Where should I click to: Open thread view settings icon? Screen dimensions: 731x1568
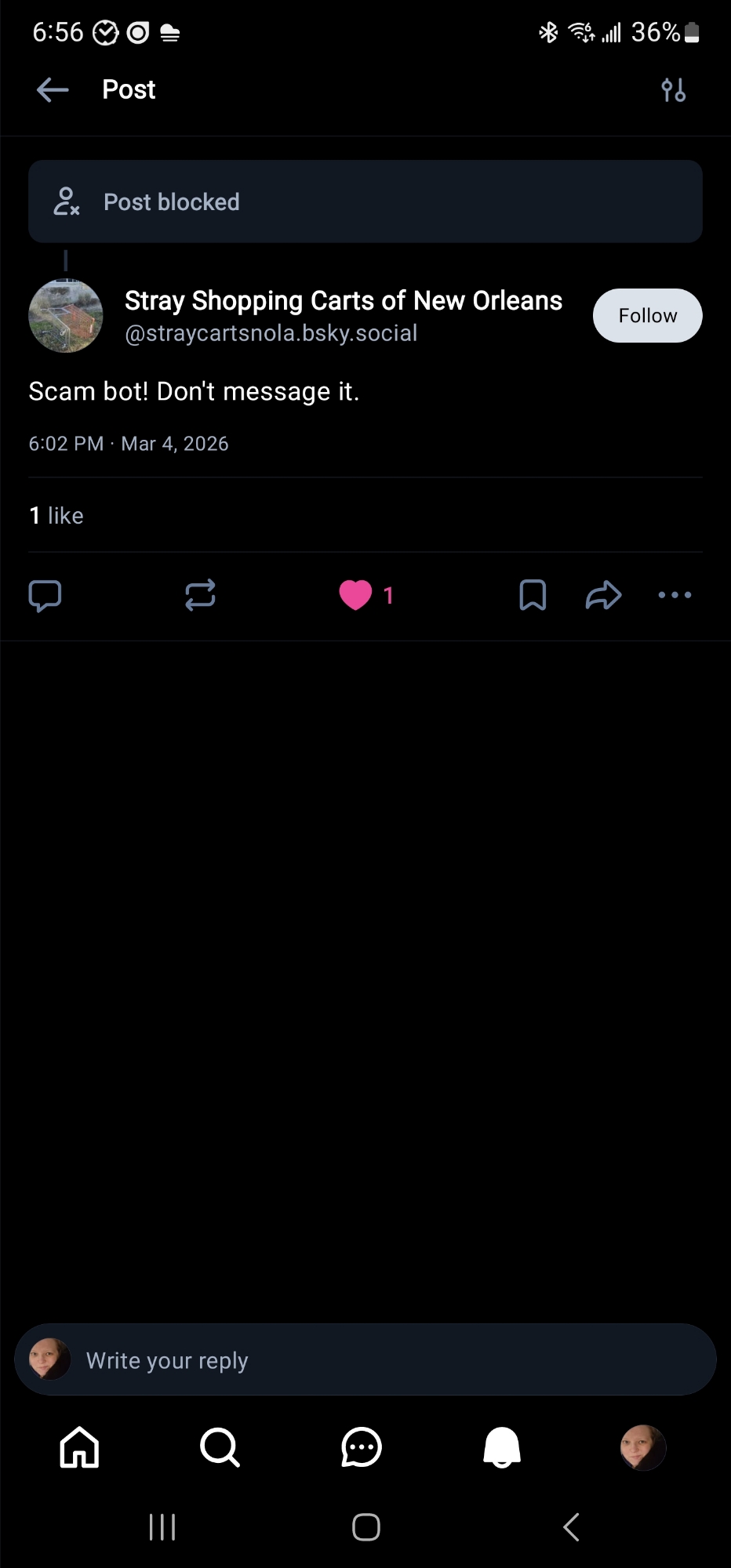(673, 90)
